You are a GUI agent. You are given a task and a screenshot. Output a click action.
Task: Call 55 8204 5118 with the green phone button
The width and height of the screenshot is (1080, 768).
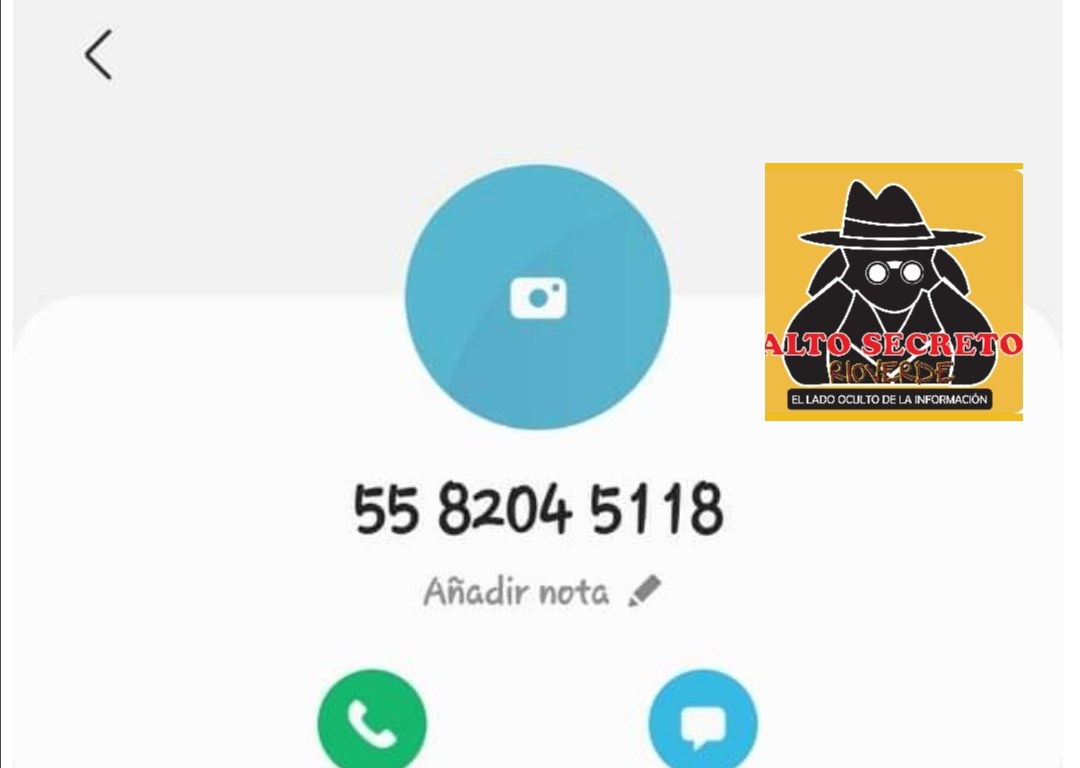(x=372, y=722)
